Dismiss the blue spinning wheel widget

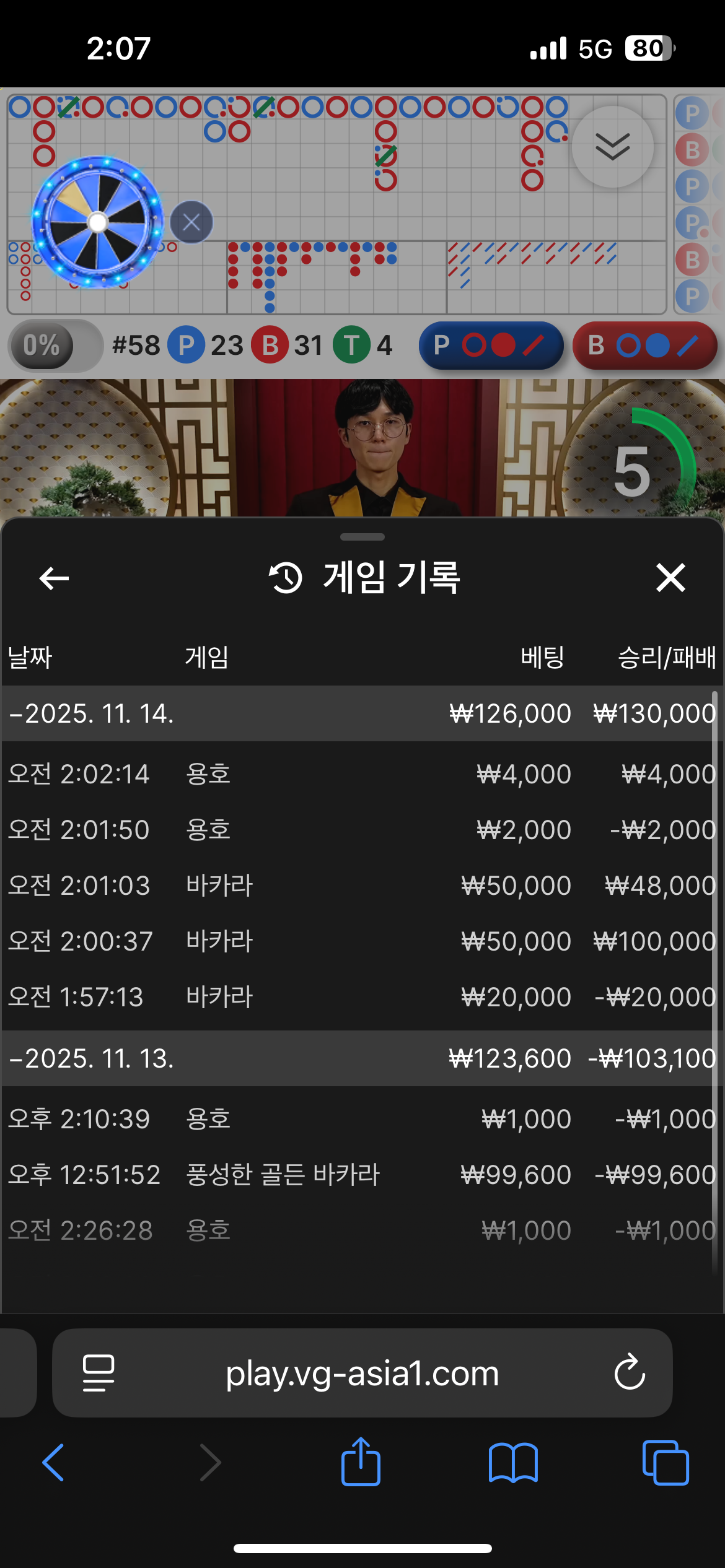[x=191, y=222]
